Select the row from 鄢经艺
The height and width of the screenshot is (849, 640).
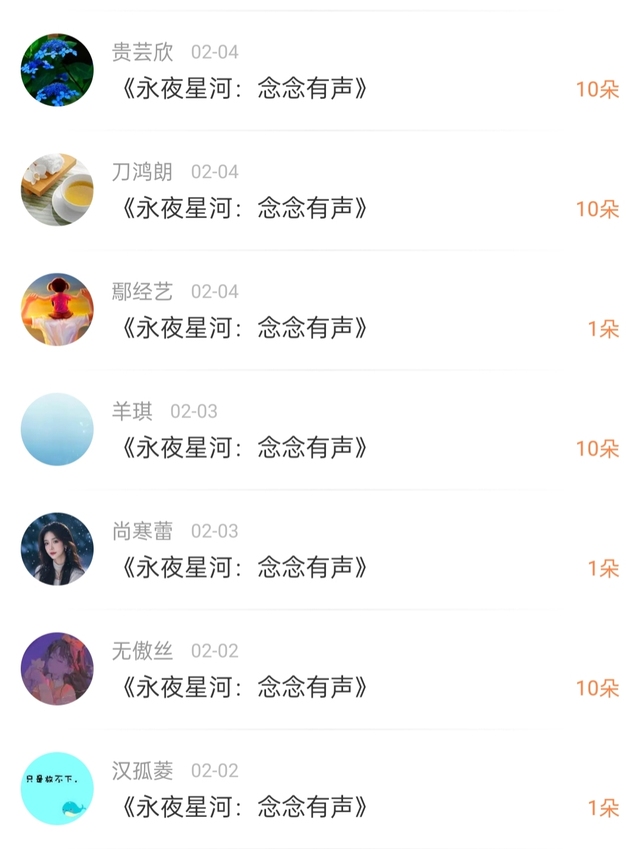click(320, 310)
